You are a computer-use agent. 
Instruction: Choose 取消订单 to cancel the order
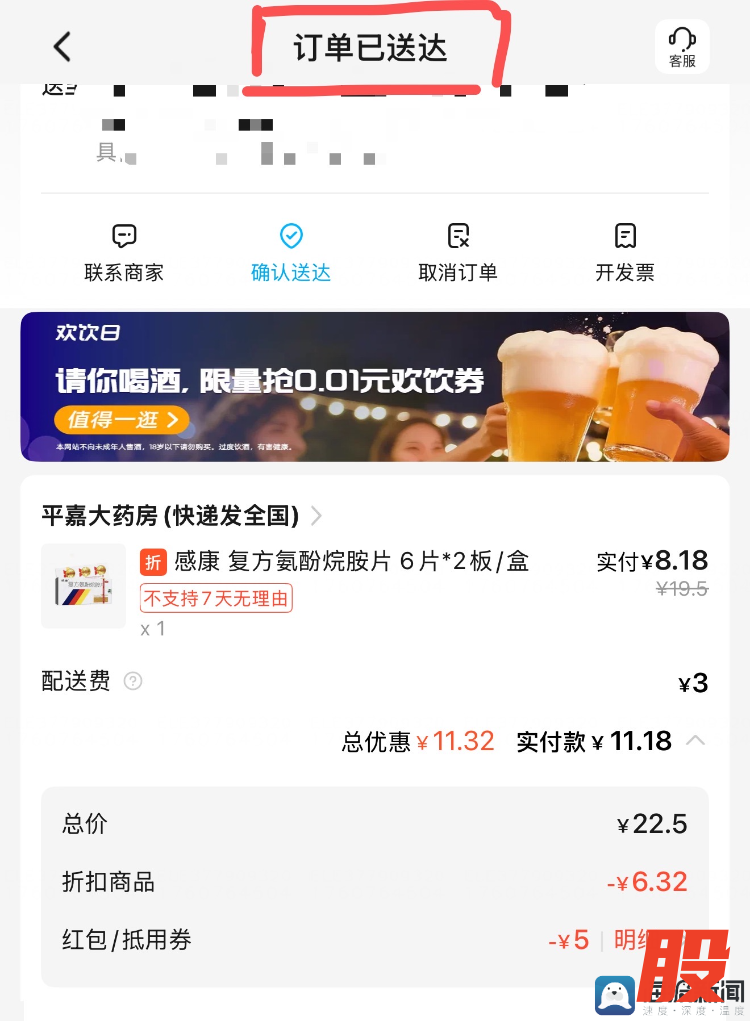(458, 252)
